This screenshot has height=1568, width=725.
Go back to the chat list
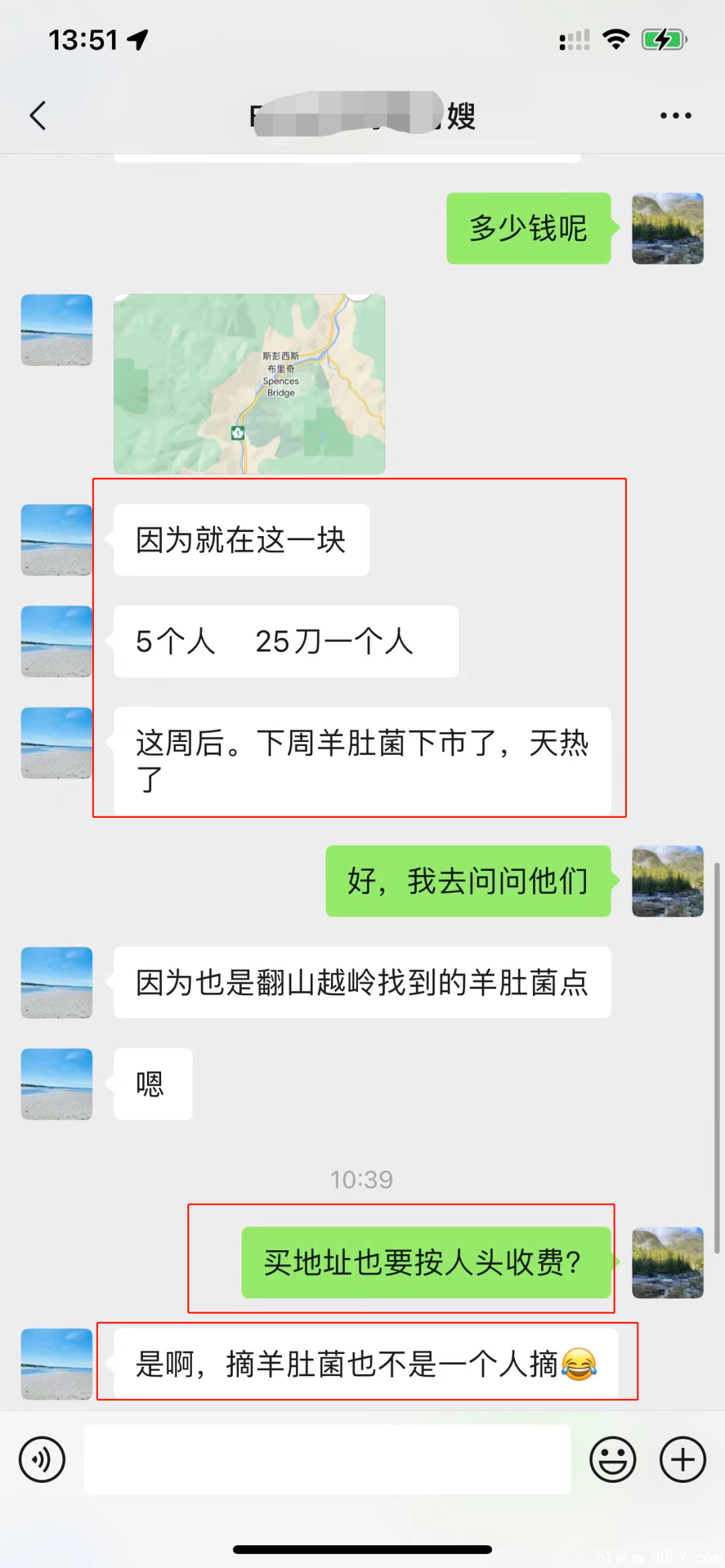pyautogui.click(x=38, y=115)
